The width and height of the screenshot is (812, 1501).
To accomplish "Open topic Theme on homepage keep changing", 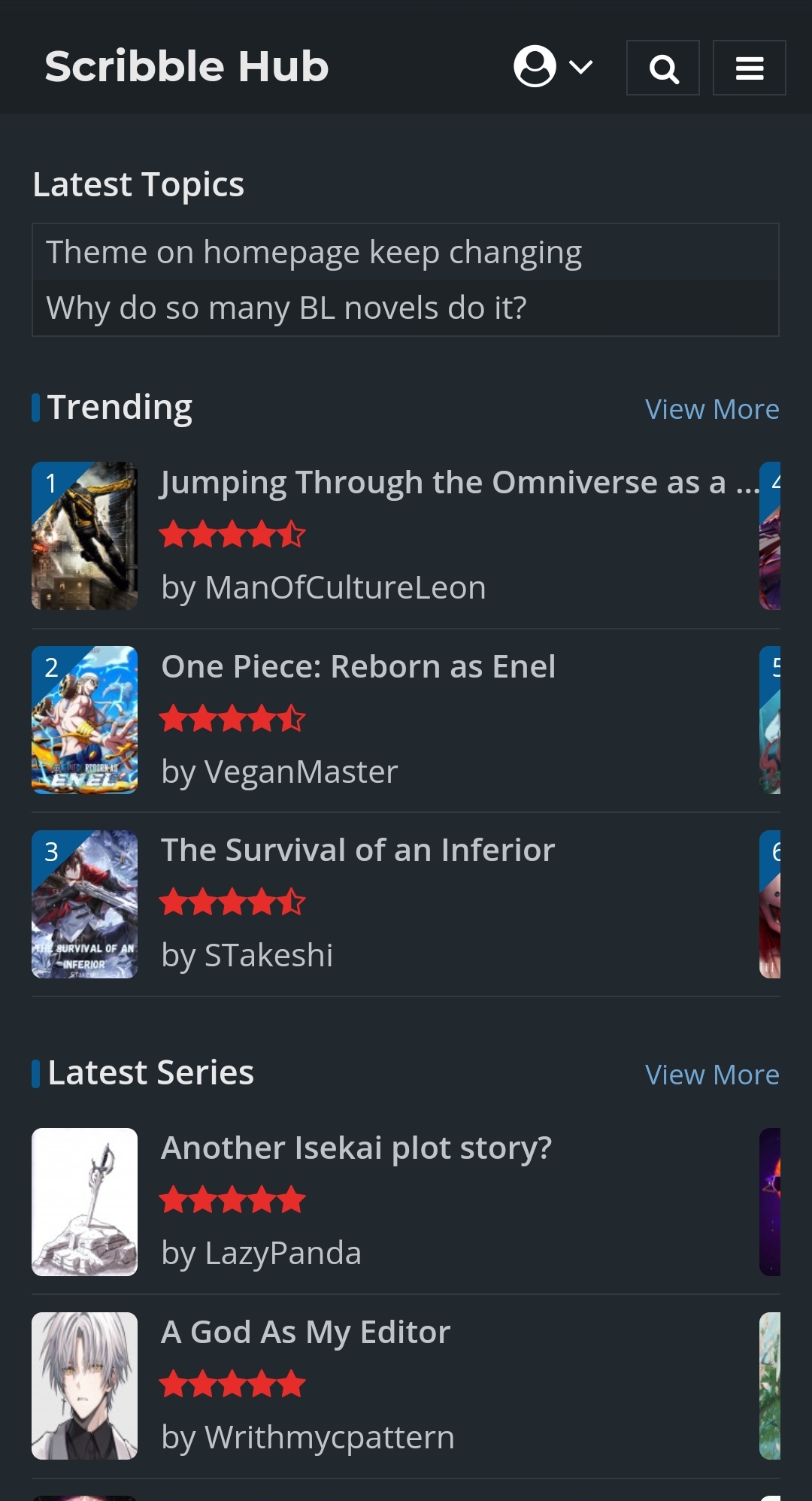I will [x=314, y=253].
